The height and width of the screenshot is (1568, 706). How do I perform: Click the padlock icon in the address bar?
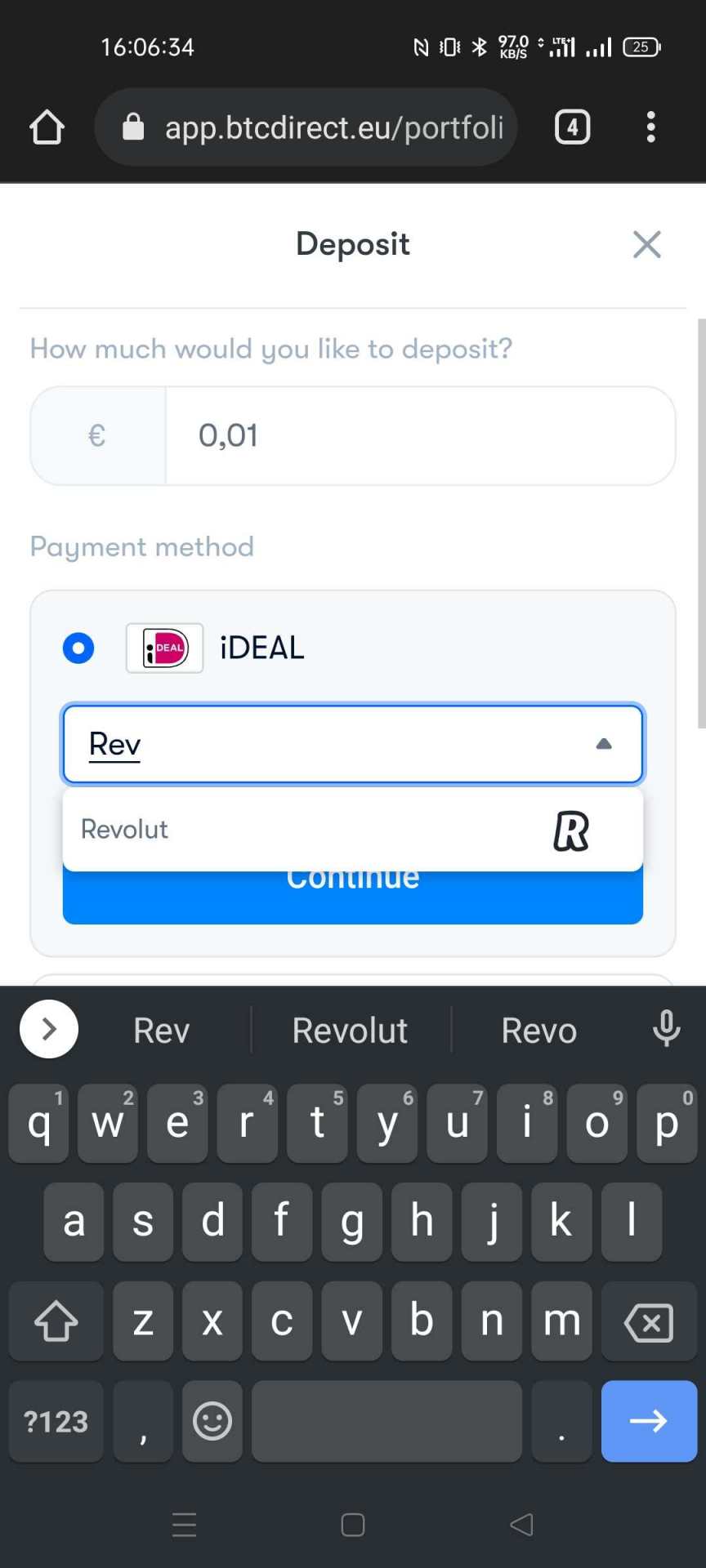tap(132, 127)
